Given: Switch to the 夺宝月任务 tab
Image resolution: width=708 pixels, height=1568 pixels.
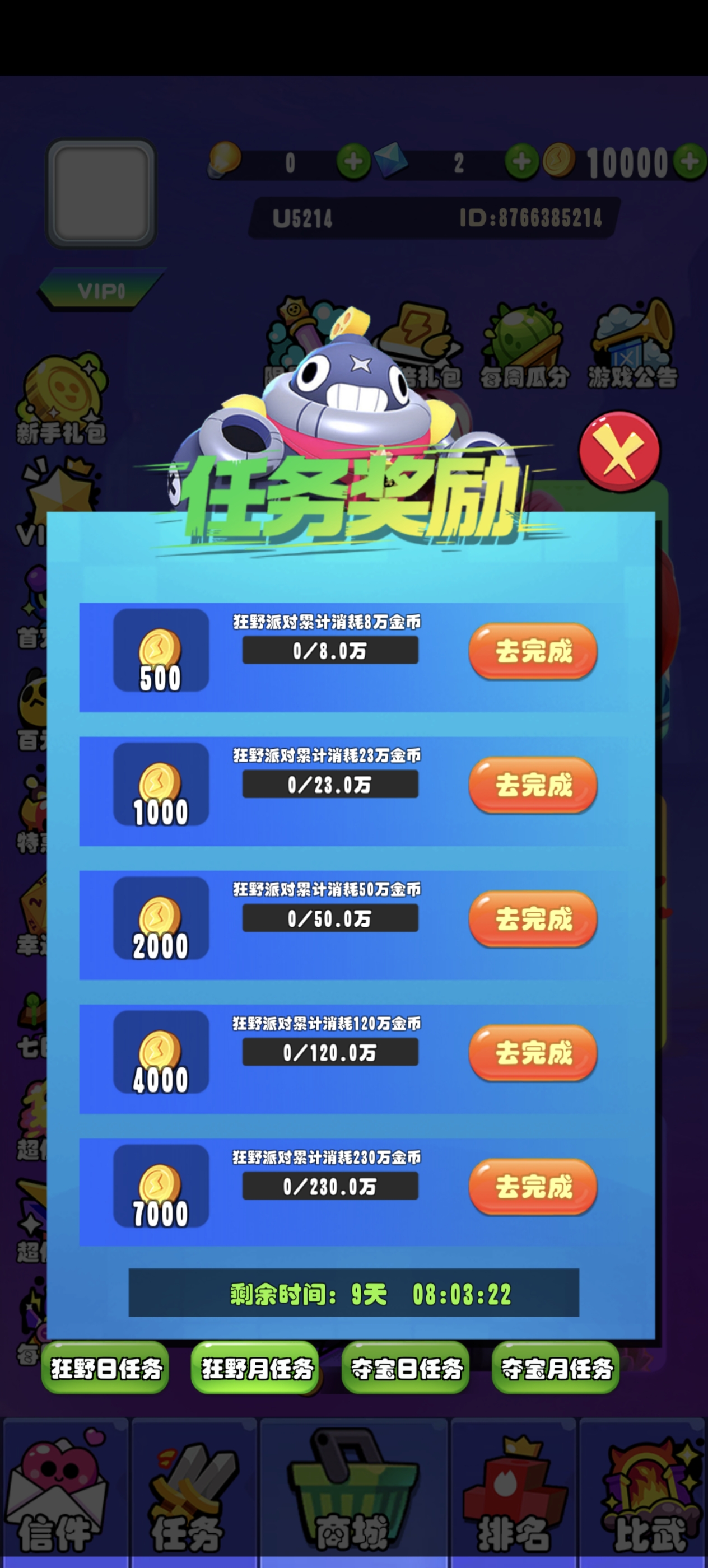Looking at the screenshot, I should click(556, 1369).
